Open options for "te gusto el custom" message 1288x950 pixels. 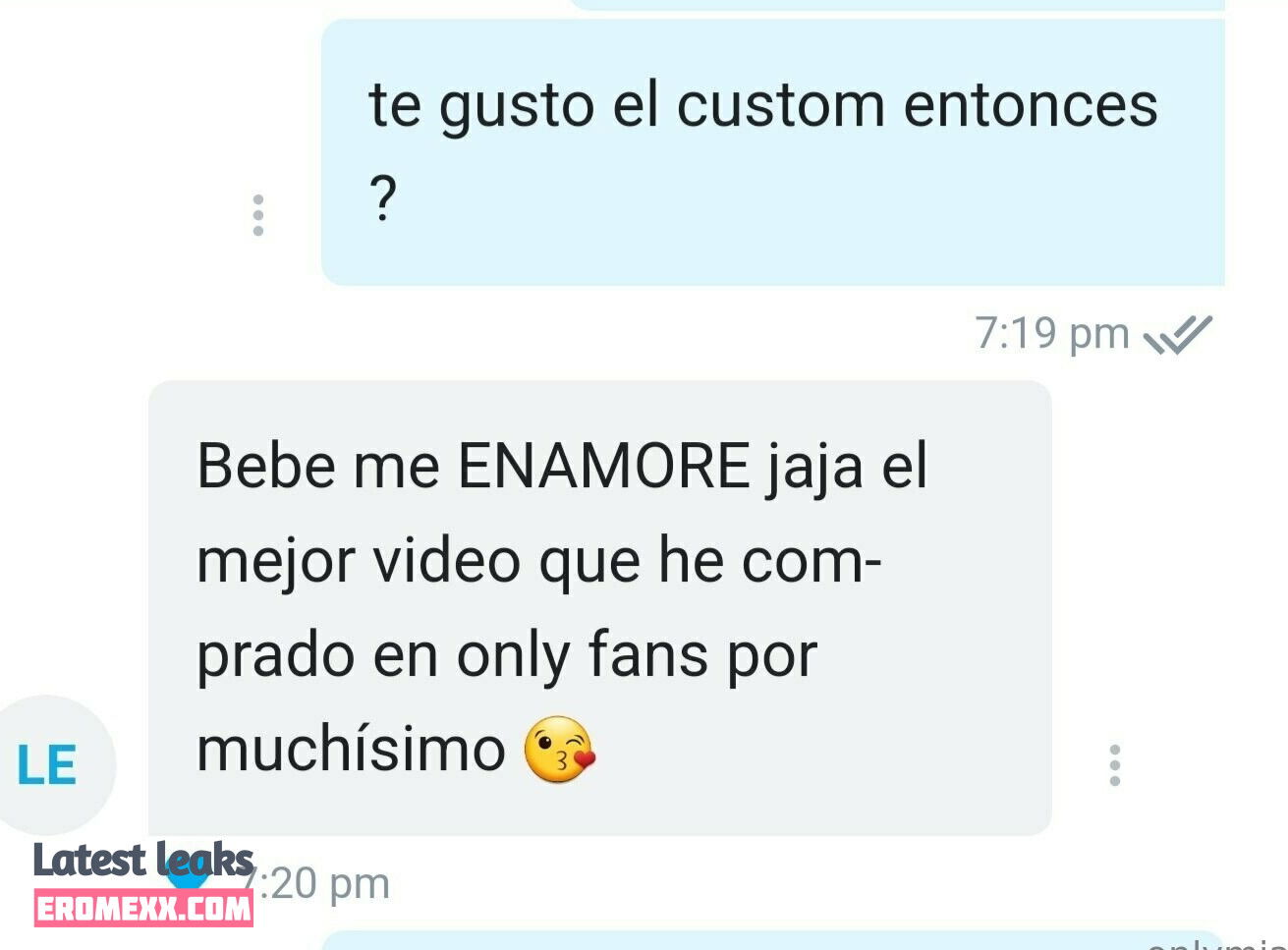pos(258,215)
